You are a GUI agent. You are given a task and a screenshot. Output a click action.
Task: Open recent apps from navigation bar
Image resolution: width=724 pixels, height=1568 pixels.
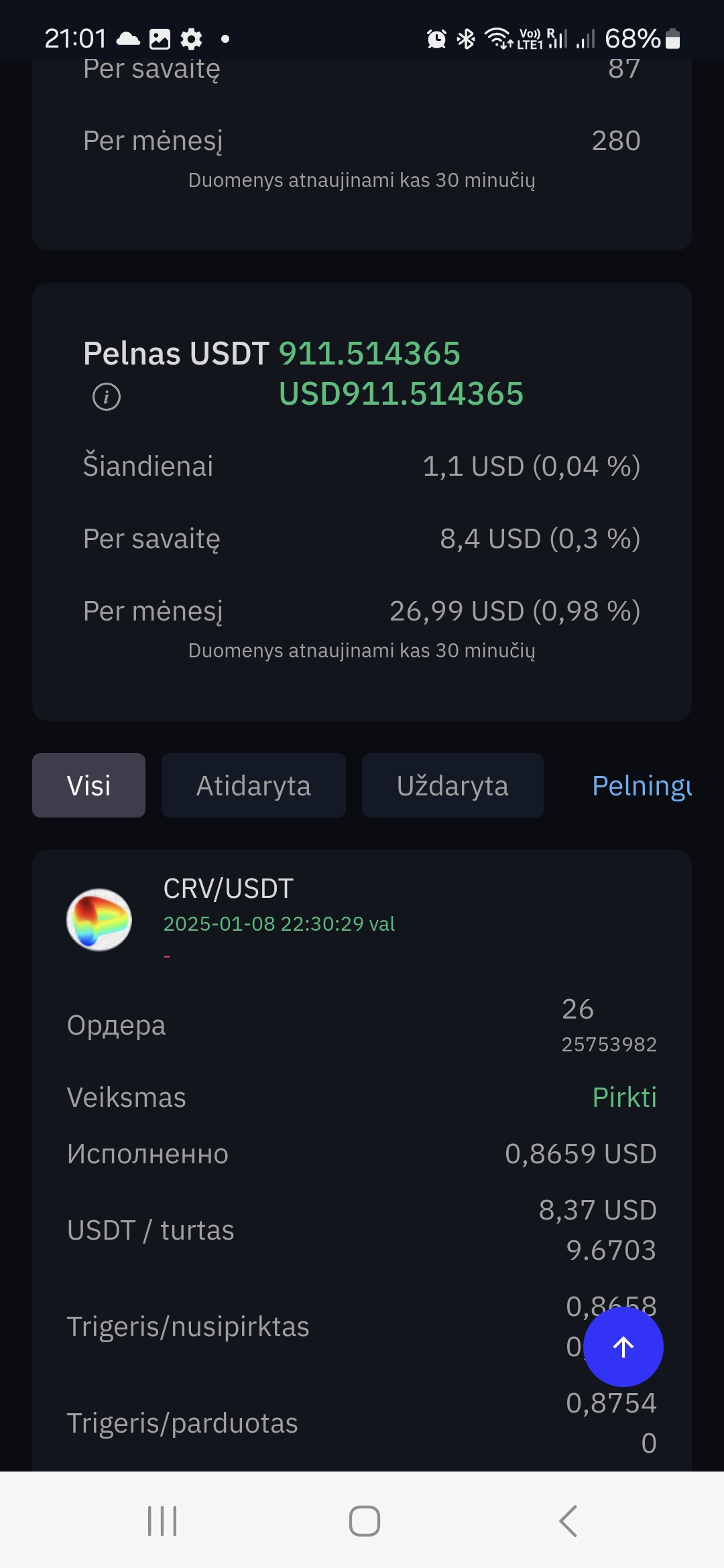click(162, 1521)
